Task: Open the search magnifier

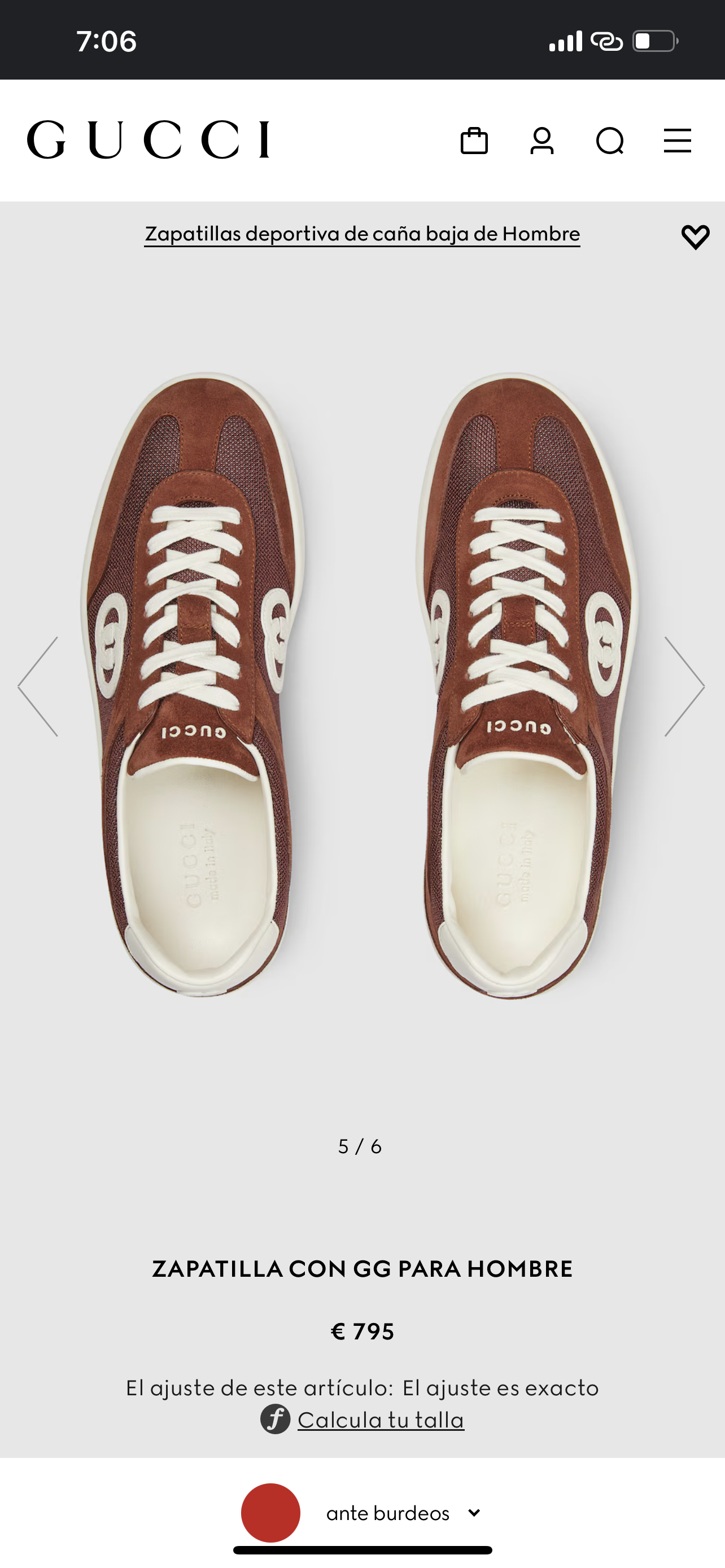Action: point(609,141)
